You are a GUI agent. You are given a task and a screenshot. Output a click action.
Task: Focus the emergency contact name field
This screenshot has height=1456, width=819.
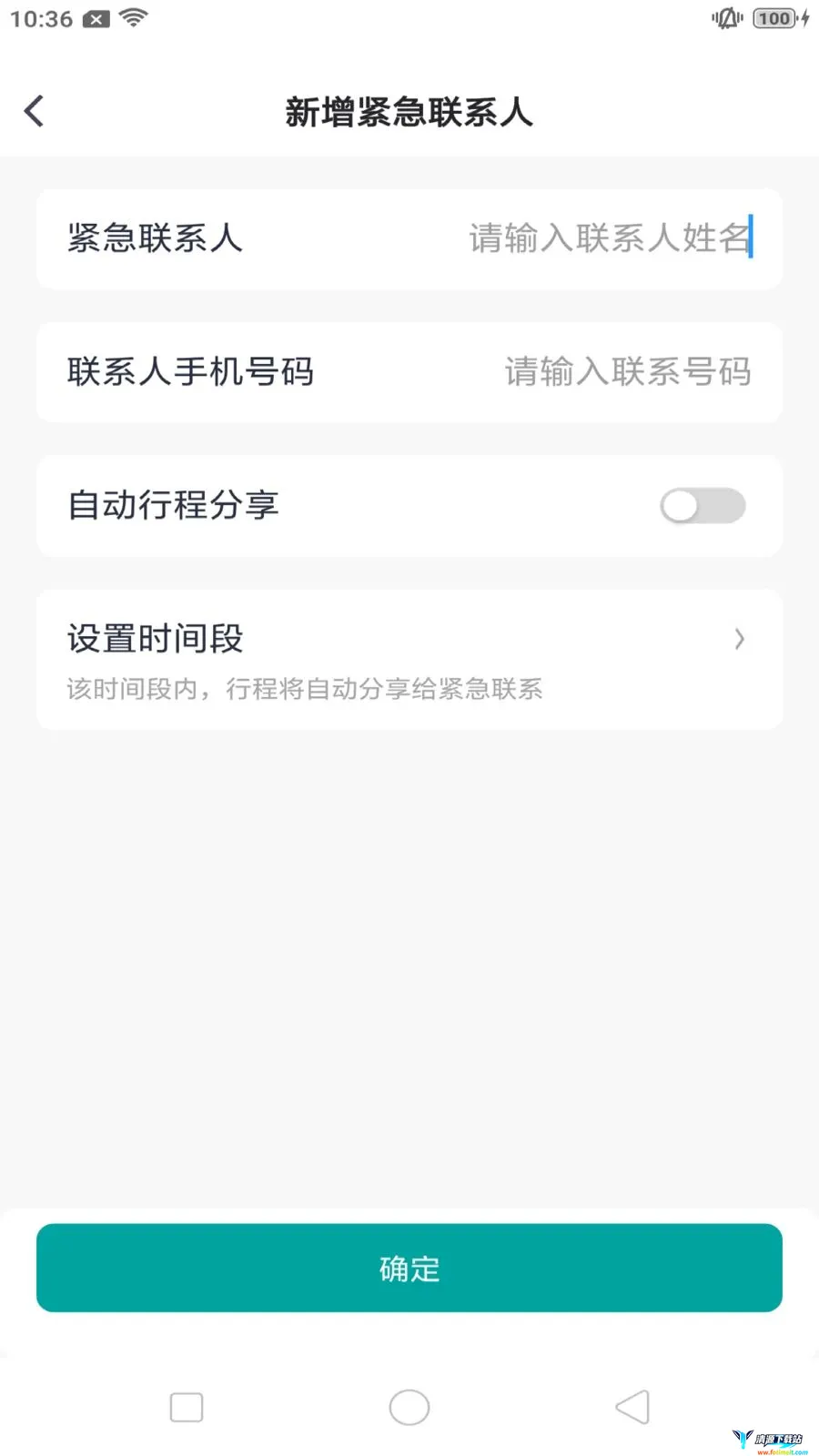(x=610, y=238)
